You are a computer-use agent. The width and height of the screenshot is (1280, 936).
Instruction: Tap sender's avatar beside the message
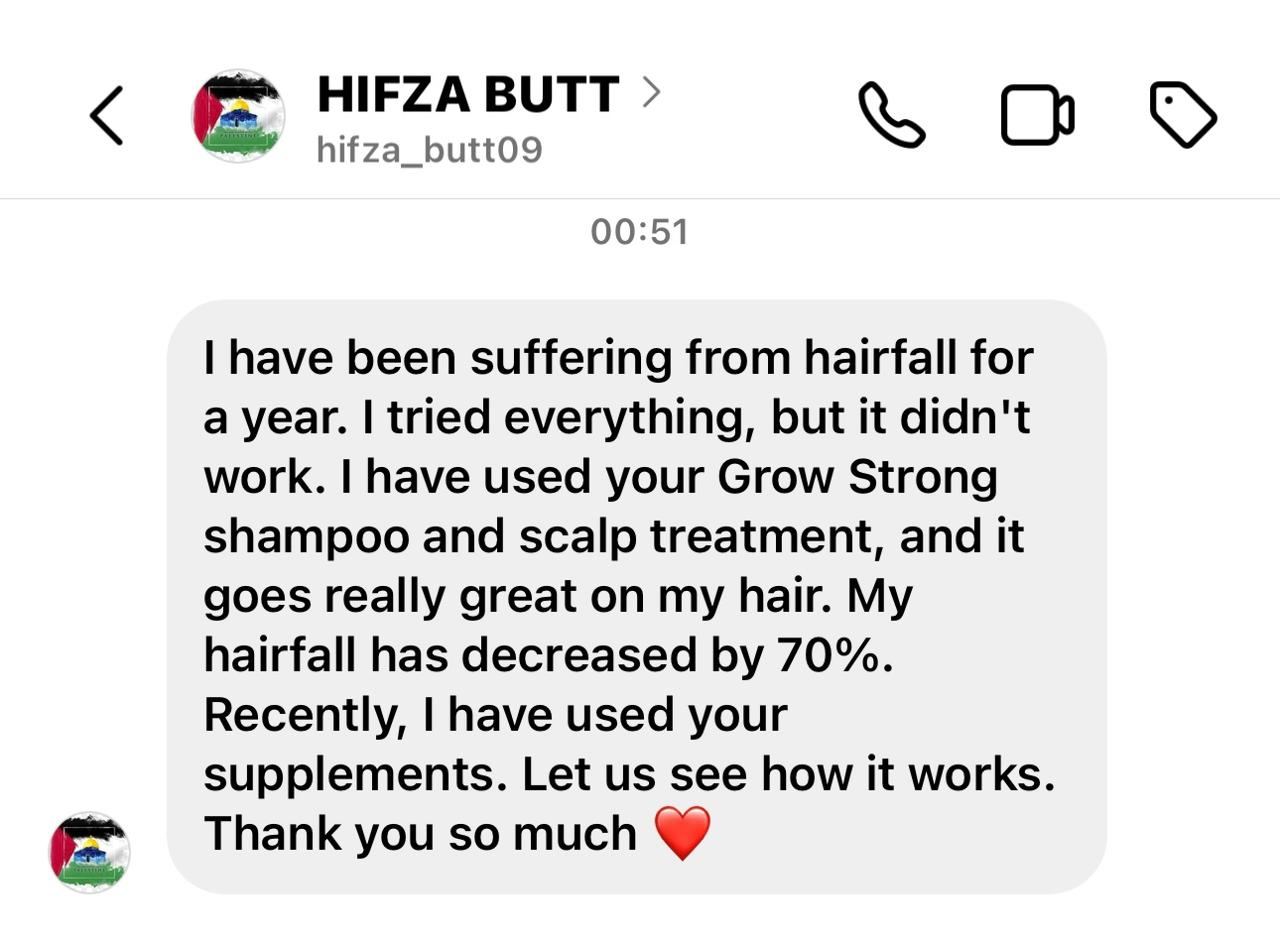point(90,852)
